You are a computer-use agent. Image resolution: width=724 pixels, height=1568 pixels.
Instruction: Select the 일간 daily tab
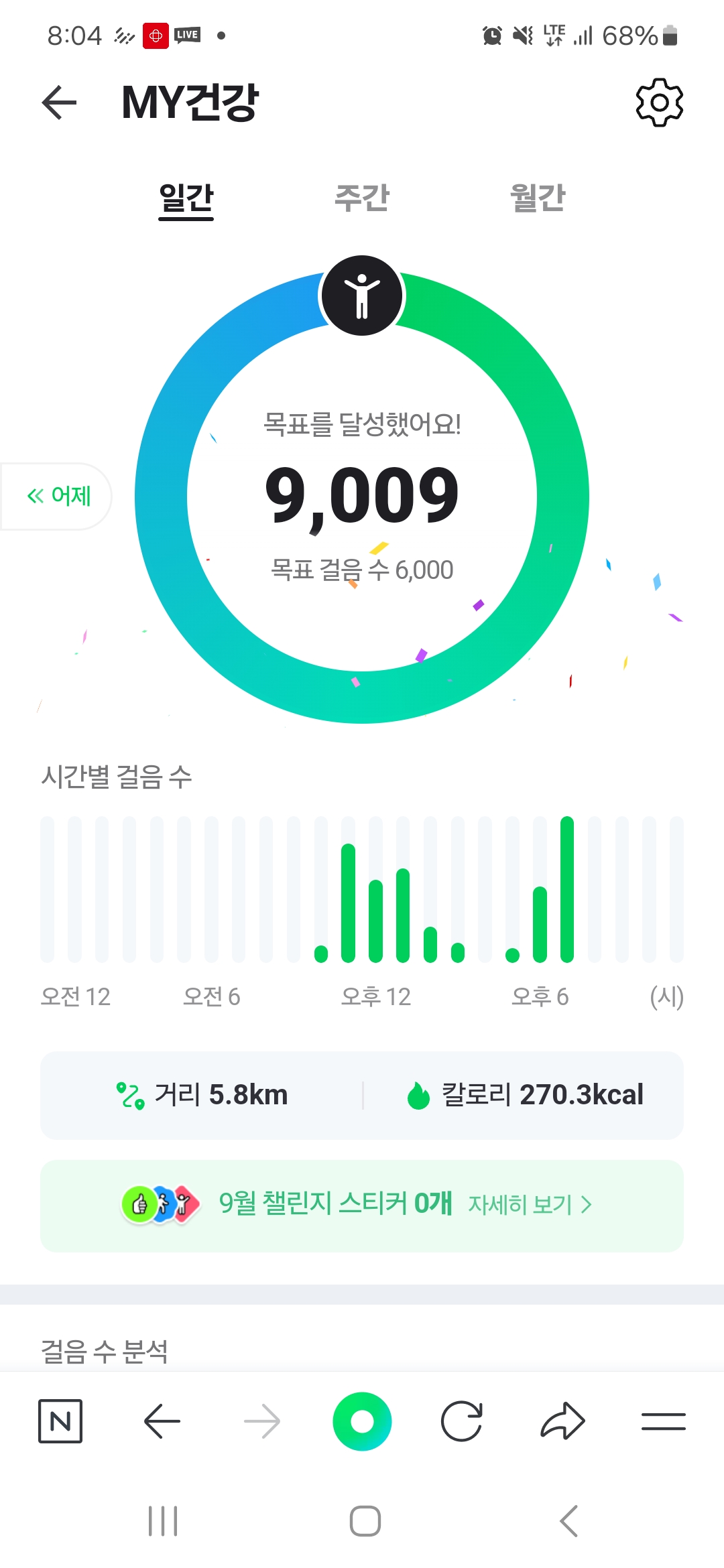click(x=186, y=198)
